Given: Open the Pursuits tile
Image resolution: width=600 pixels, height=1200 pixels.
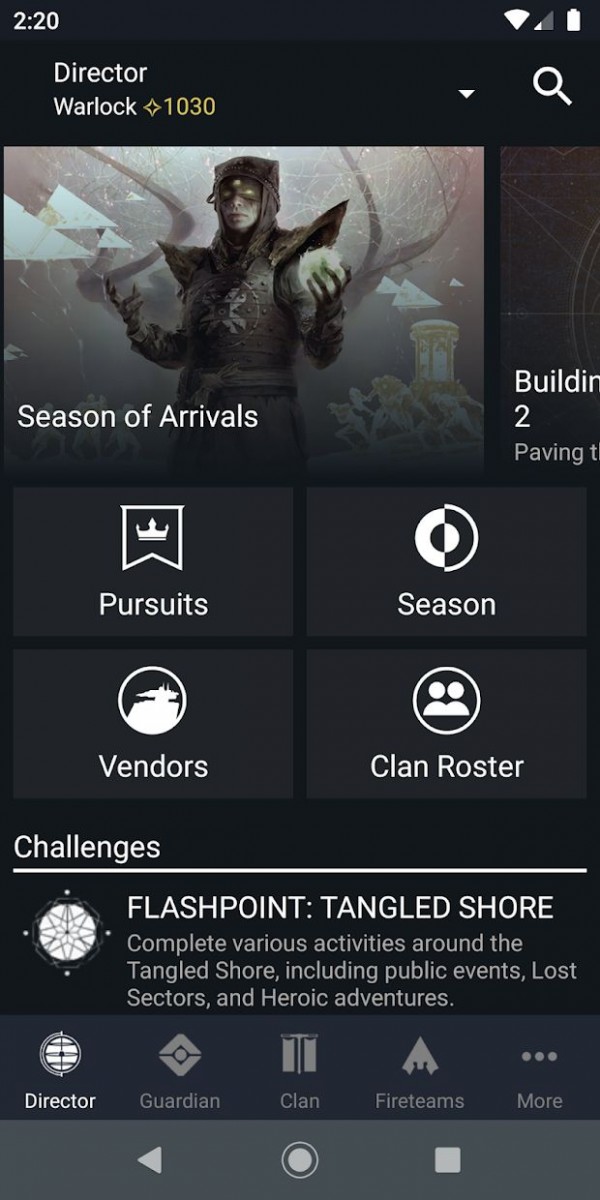Looking at the screenshot, I should pos(153,561).
